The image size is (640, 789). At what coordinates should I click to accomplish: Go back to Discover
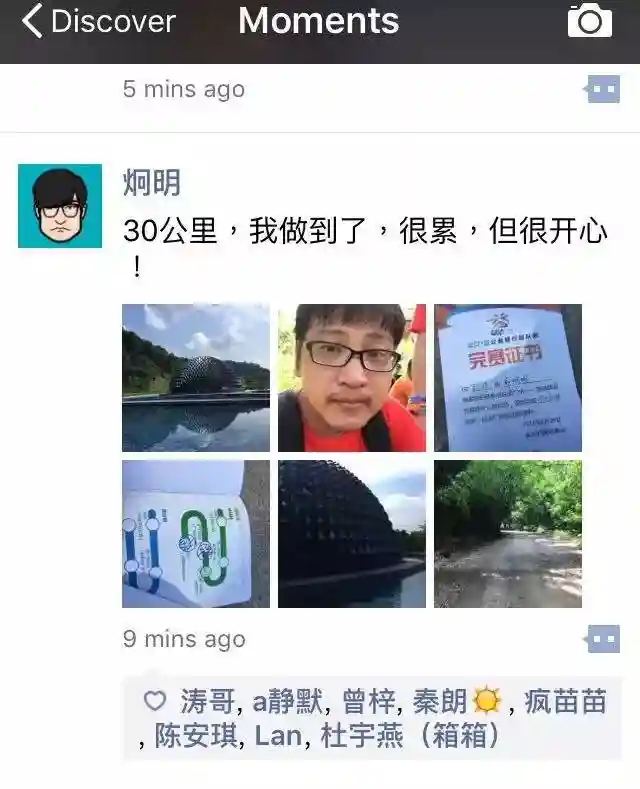(98, 22)
